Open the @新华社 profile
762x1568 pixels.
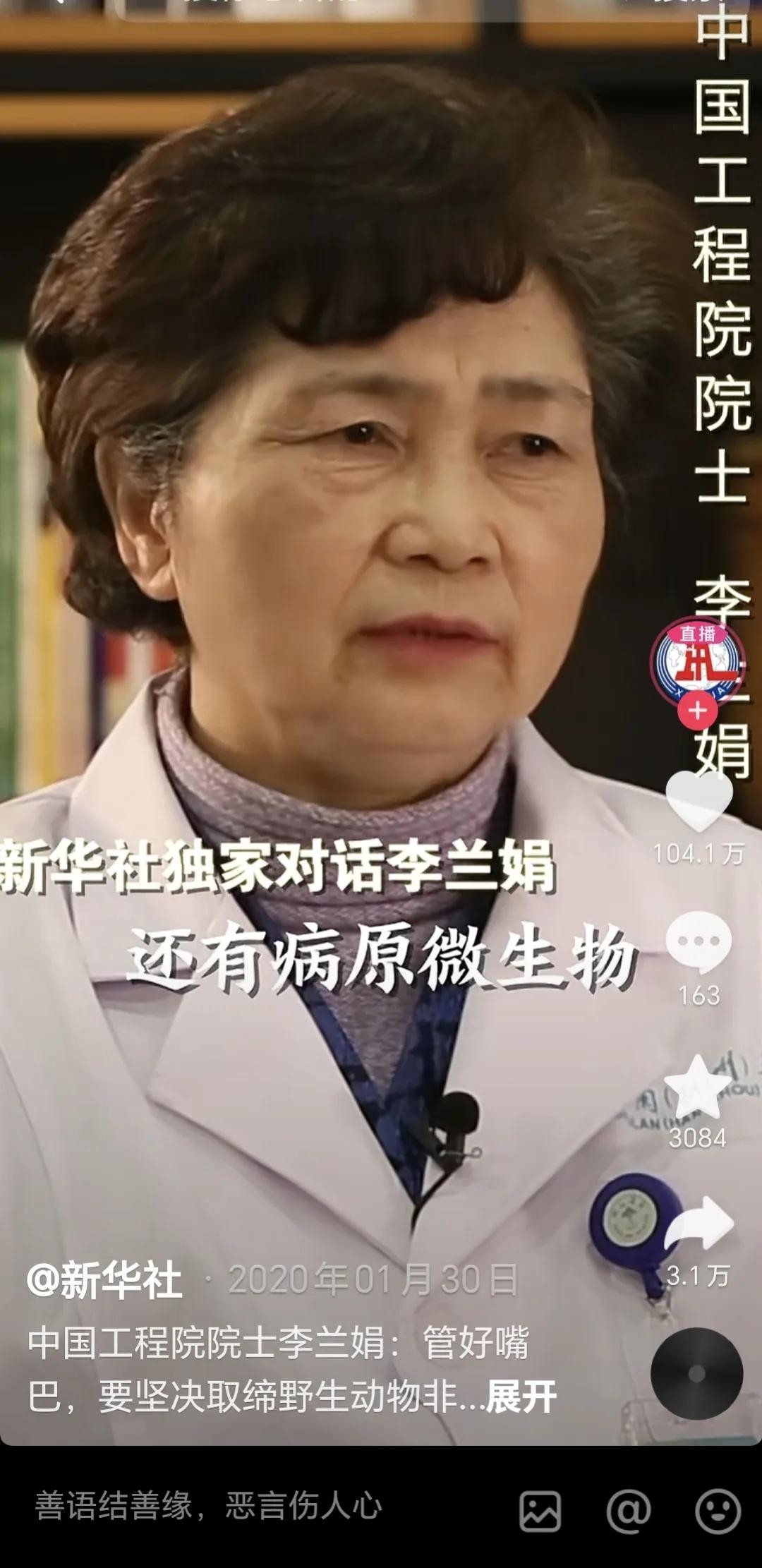point(104,1280)
